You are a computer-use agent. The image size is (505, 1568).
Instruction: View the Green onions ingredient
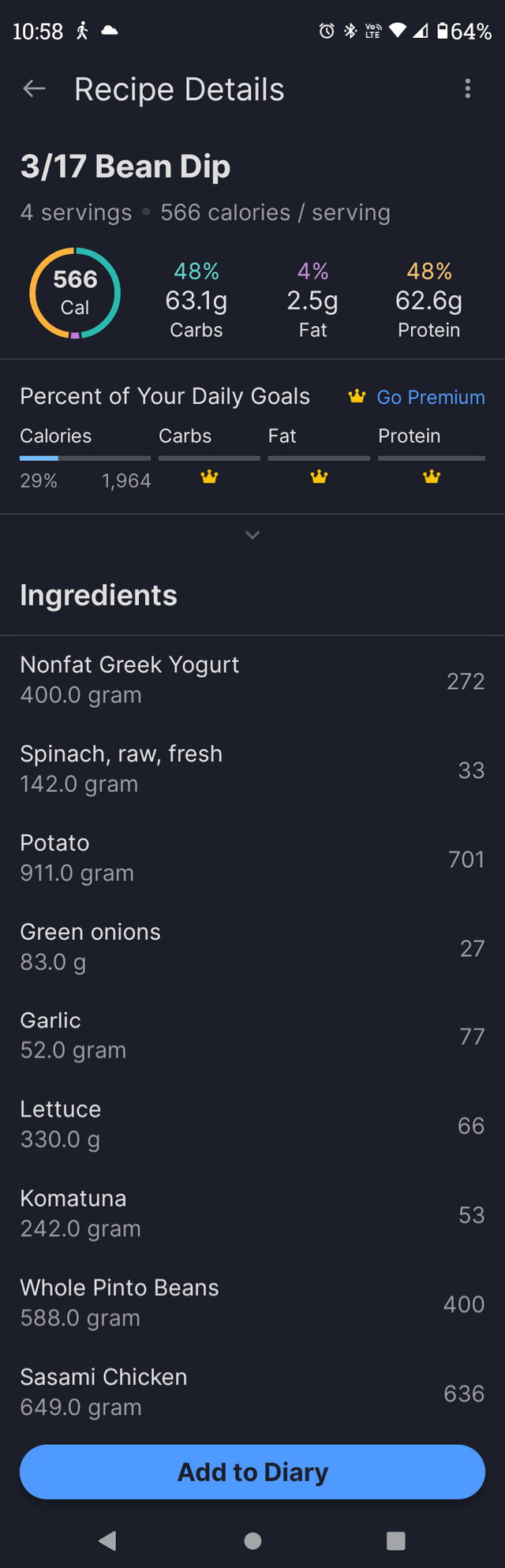pyautogui.click(x=252, y=947)
